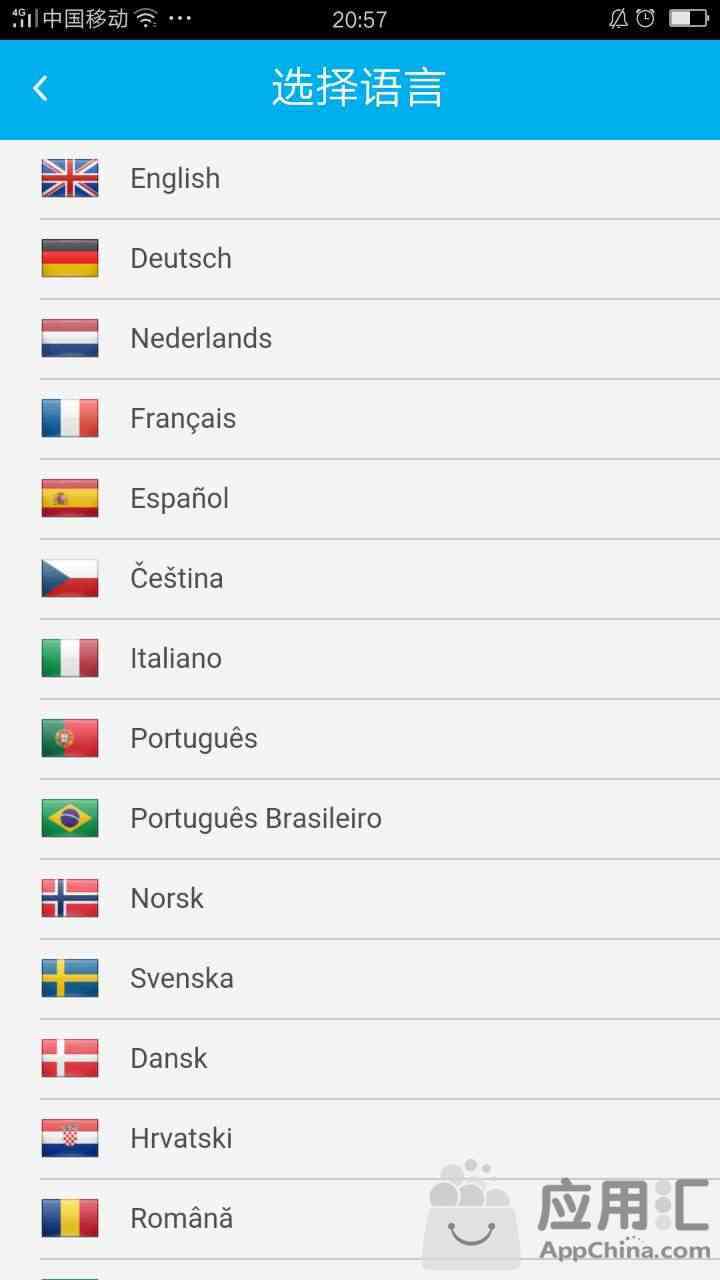Select Hrvatski from the list
This screenshot has height=1280, width=720.
[360, 1139]
